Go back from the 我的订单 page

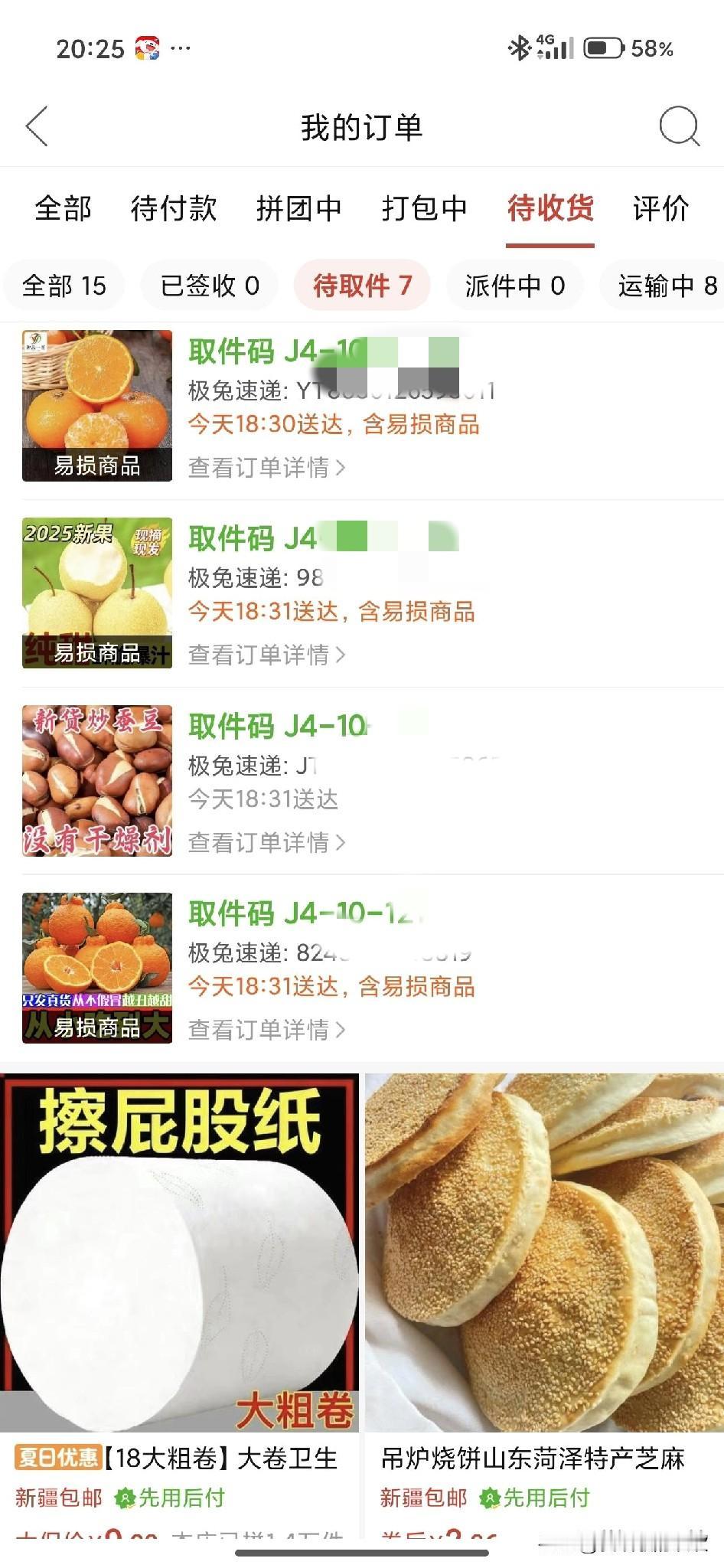coord(37,126)
